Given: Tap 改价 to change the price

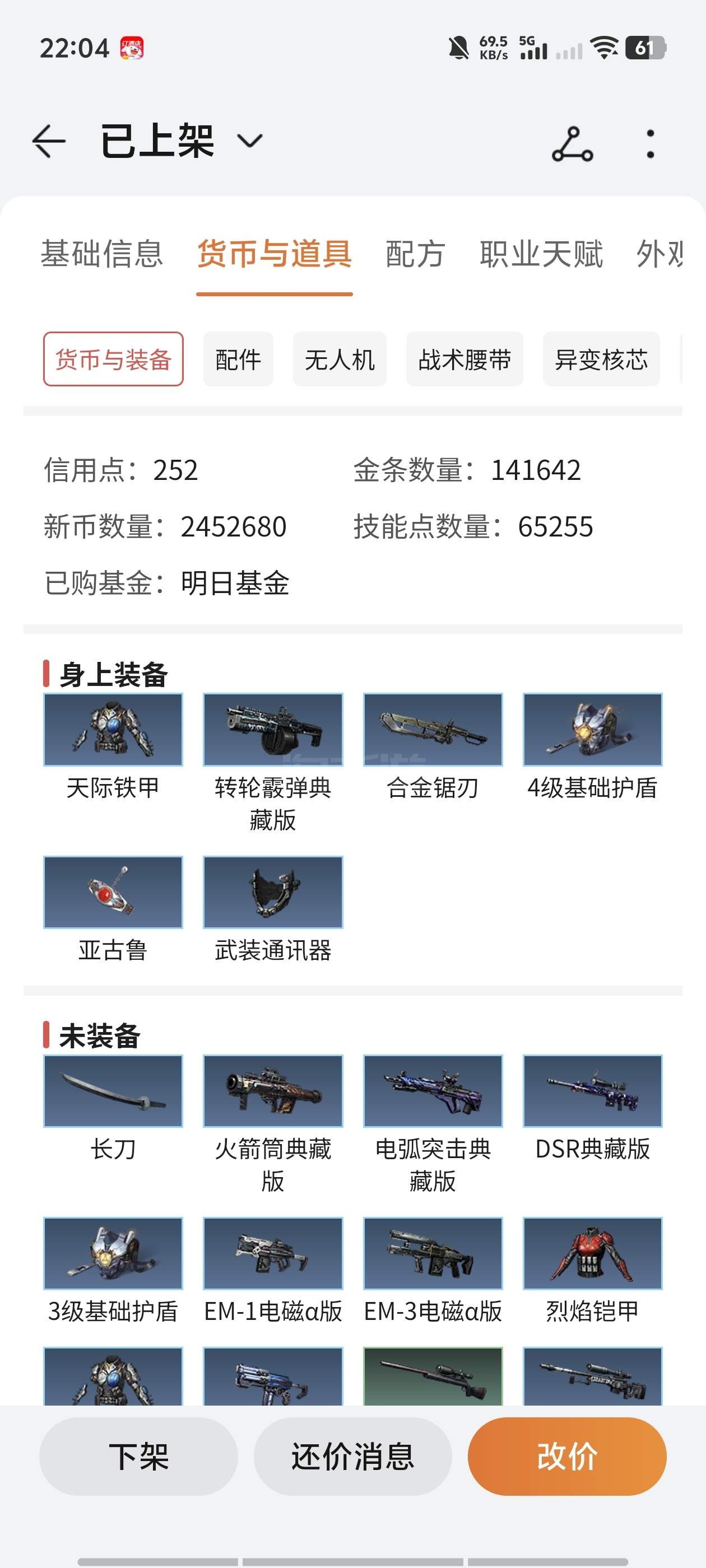Looking at the screenshot, I should click(566, 1456).
